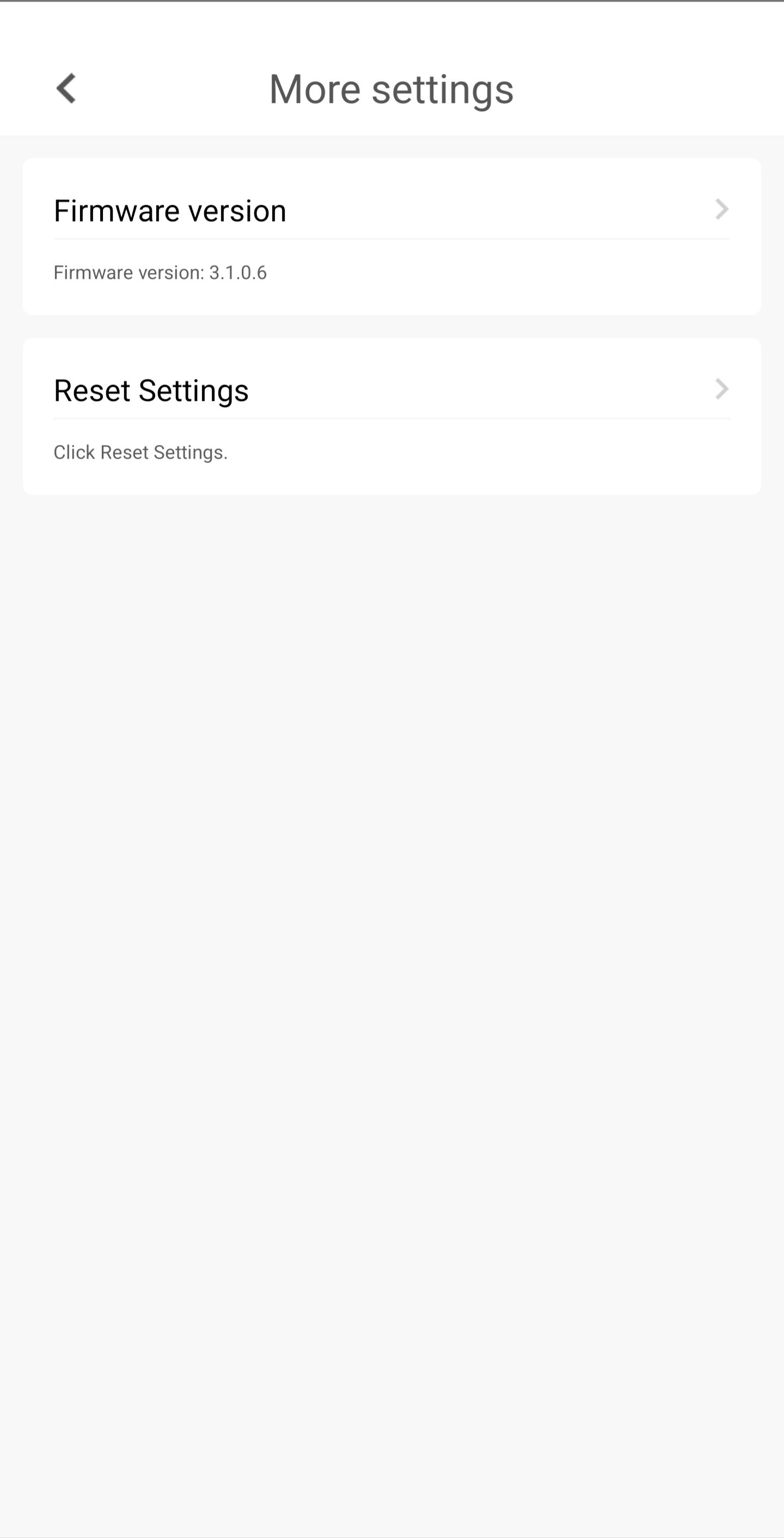Open the Firmware version row
This screenshot has width=784, height=1538.
391,210
